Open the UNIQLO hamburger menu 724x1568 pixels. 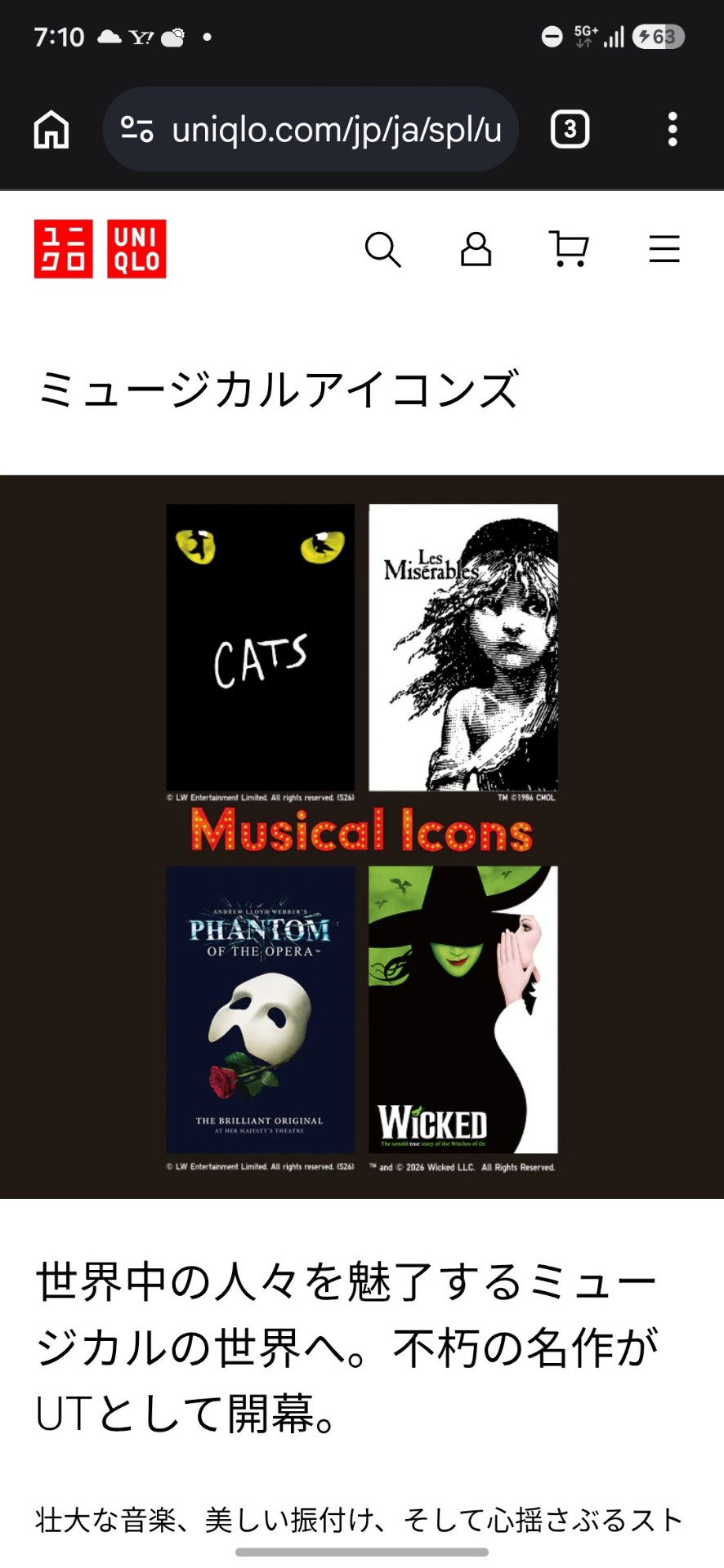point(664,249)
